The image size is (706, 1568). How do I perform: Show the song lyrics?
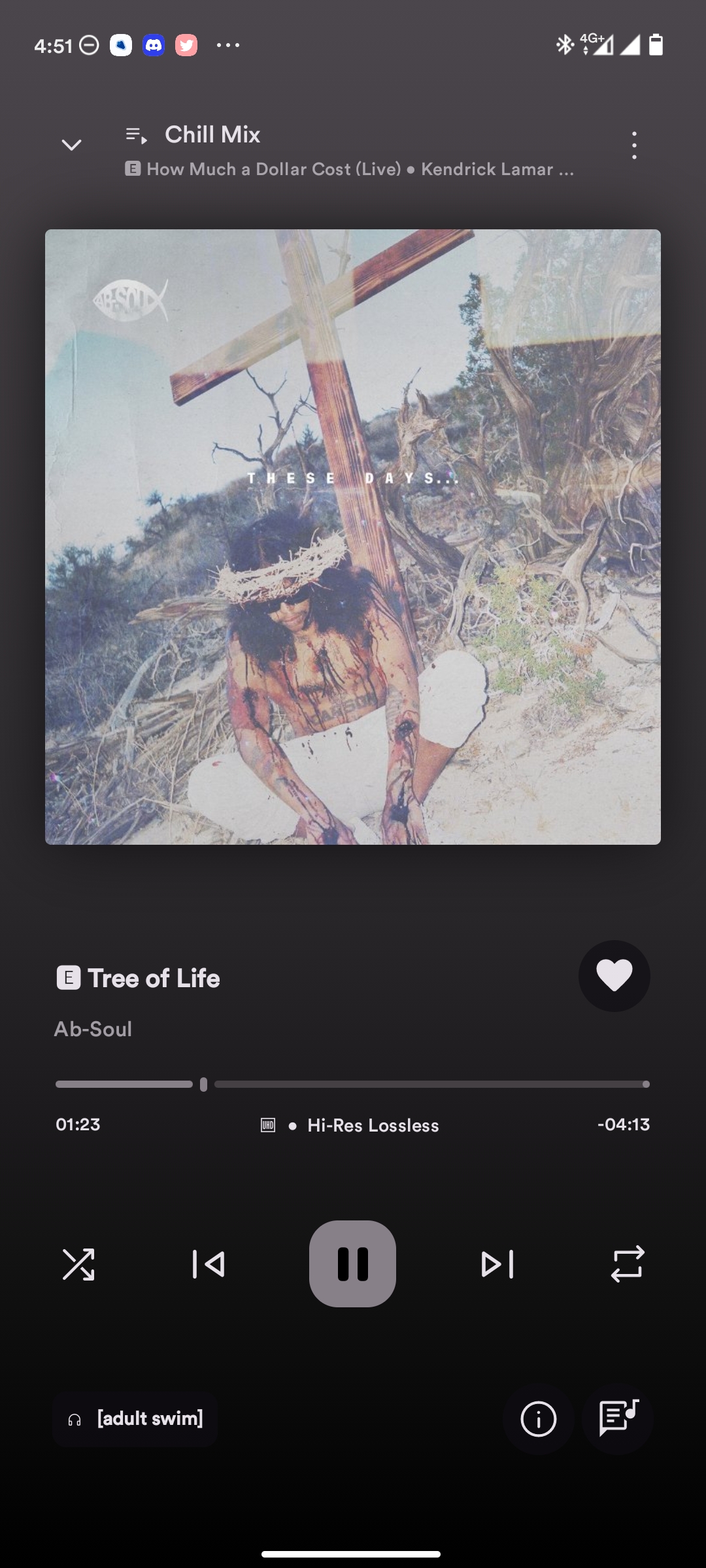point(618,1419)
